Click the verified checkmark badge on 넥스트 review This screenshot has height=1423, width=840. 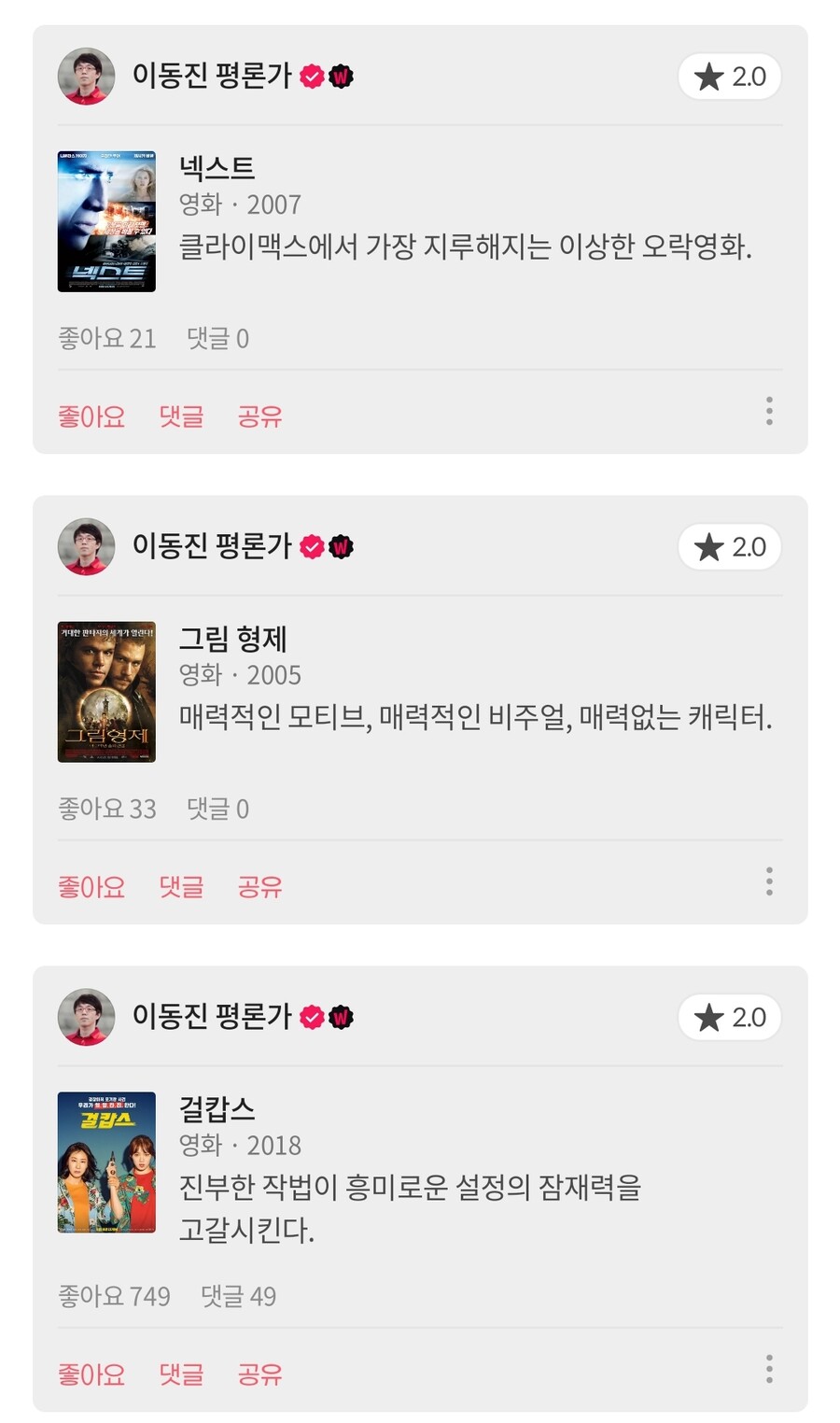click(310, 76)
